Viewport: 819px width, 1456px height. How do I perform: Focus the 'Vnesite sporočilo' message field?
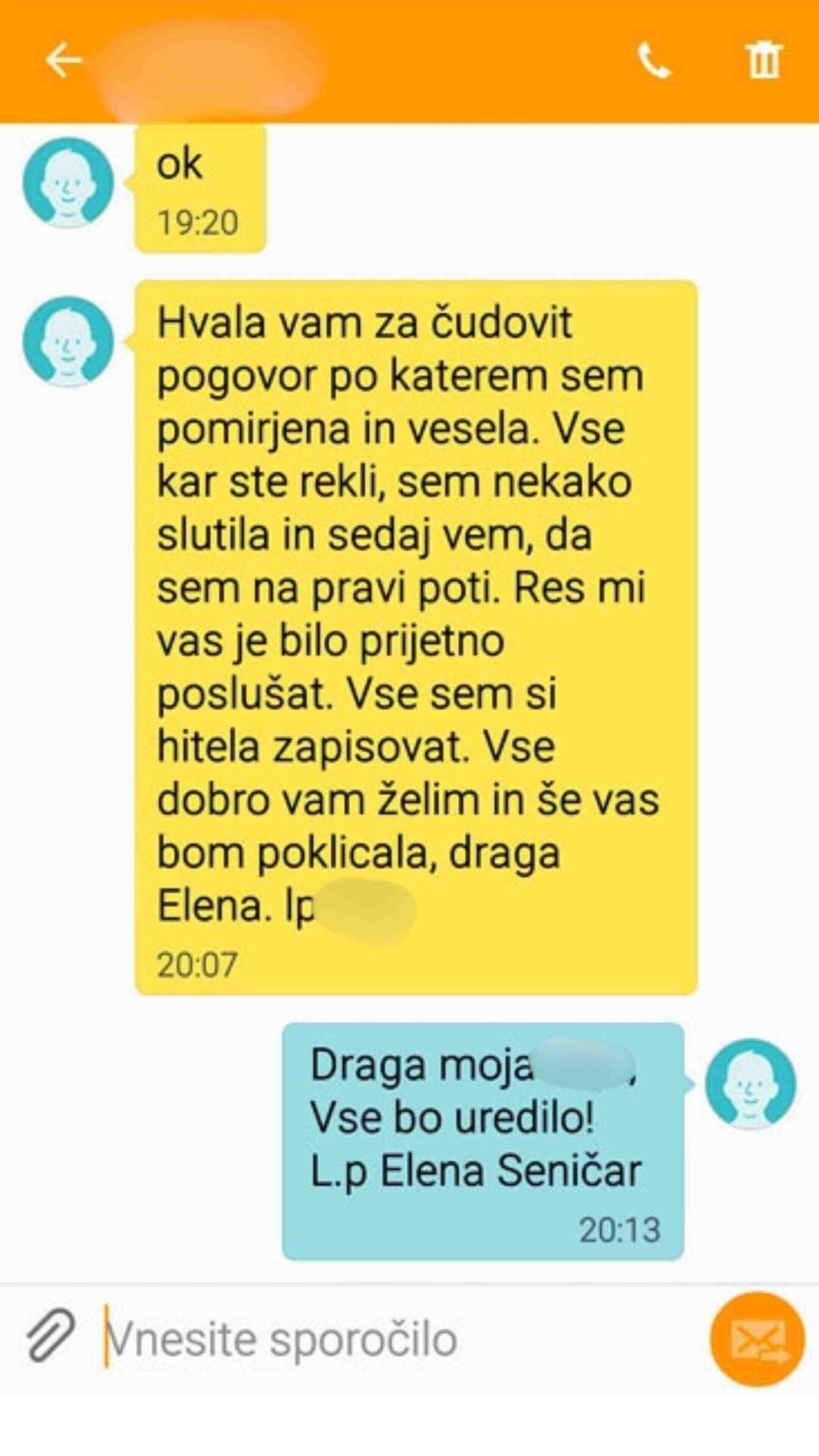[398, 1340]
